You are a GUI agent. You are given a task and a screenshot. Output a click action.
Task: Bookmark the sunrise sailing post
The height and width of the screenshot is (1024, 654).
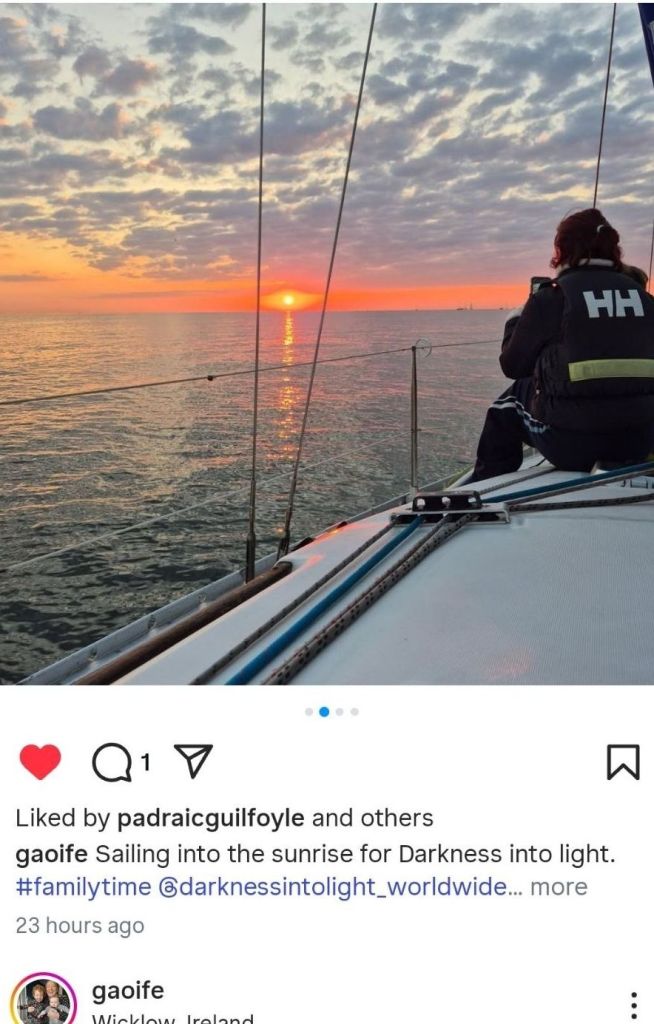point(622,763)
